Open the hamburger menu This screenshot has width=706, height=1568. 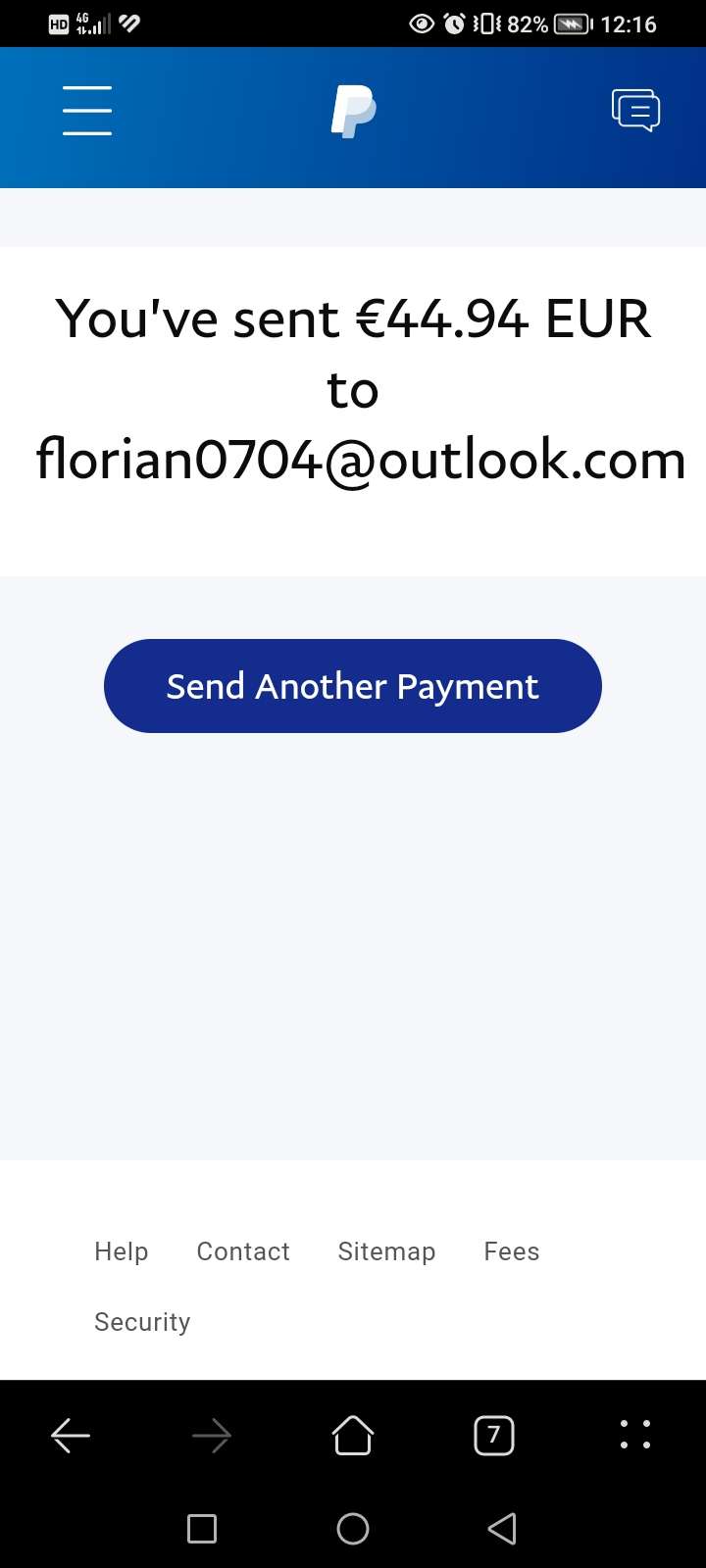(x=87, y=110)
